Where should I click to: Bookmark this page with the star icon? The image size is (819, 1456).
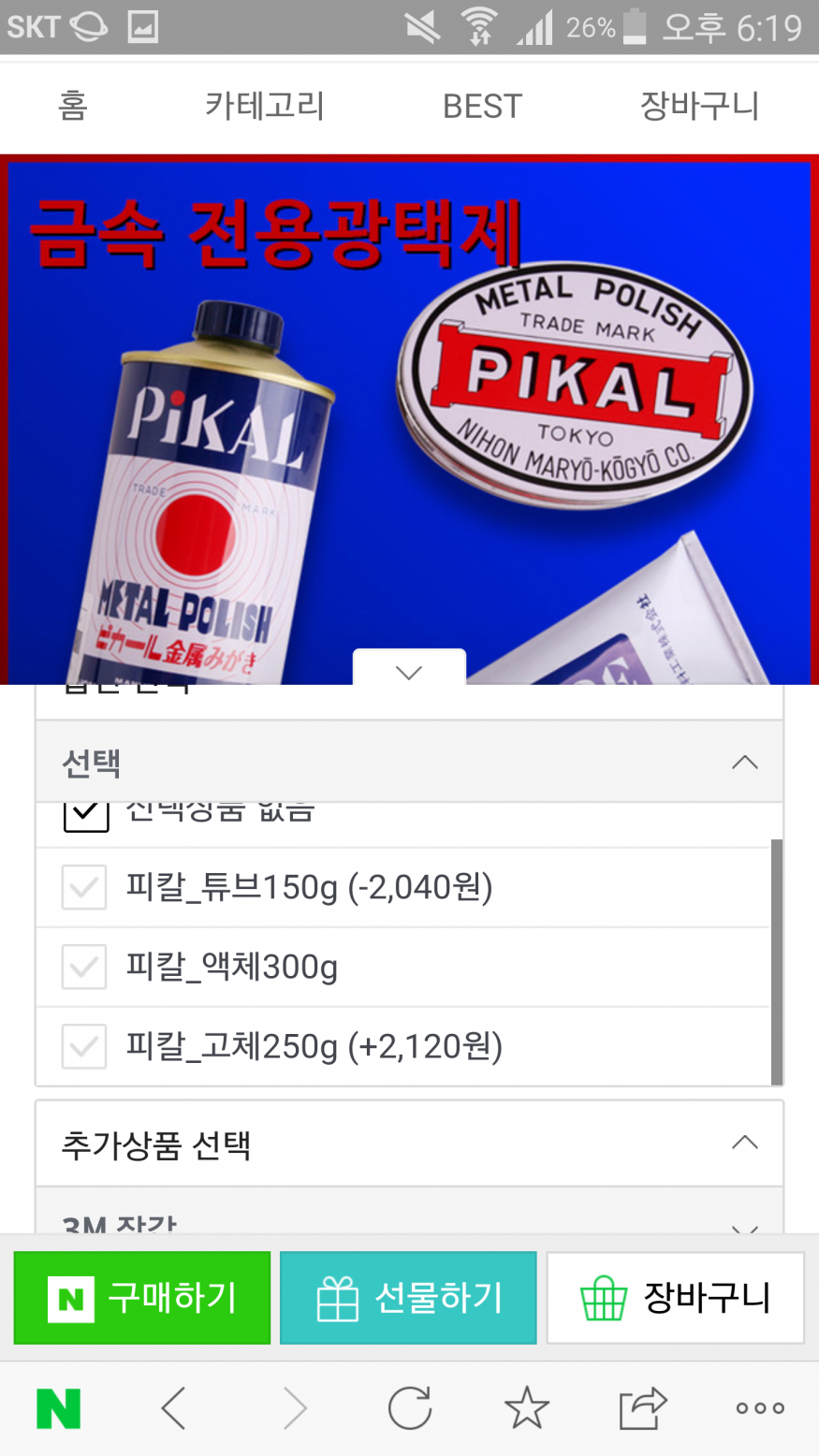pyautogui.click(x=526, y=1407)
